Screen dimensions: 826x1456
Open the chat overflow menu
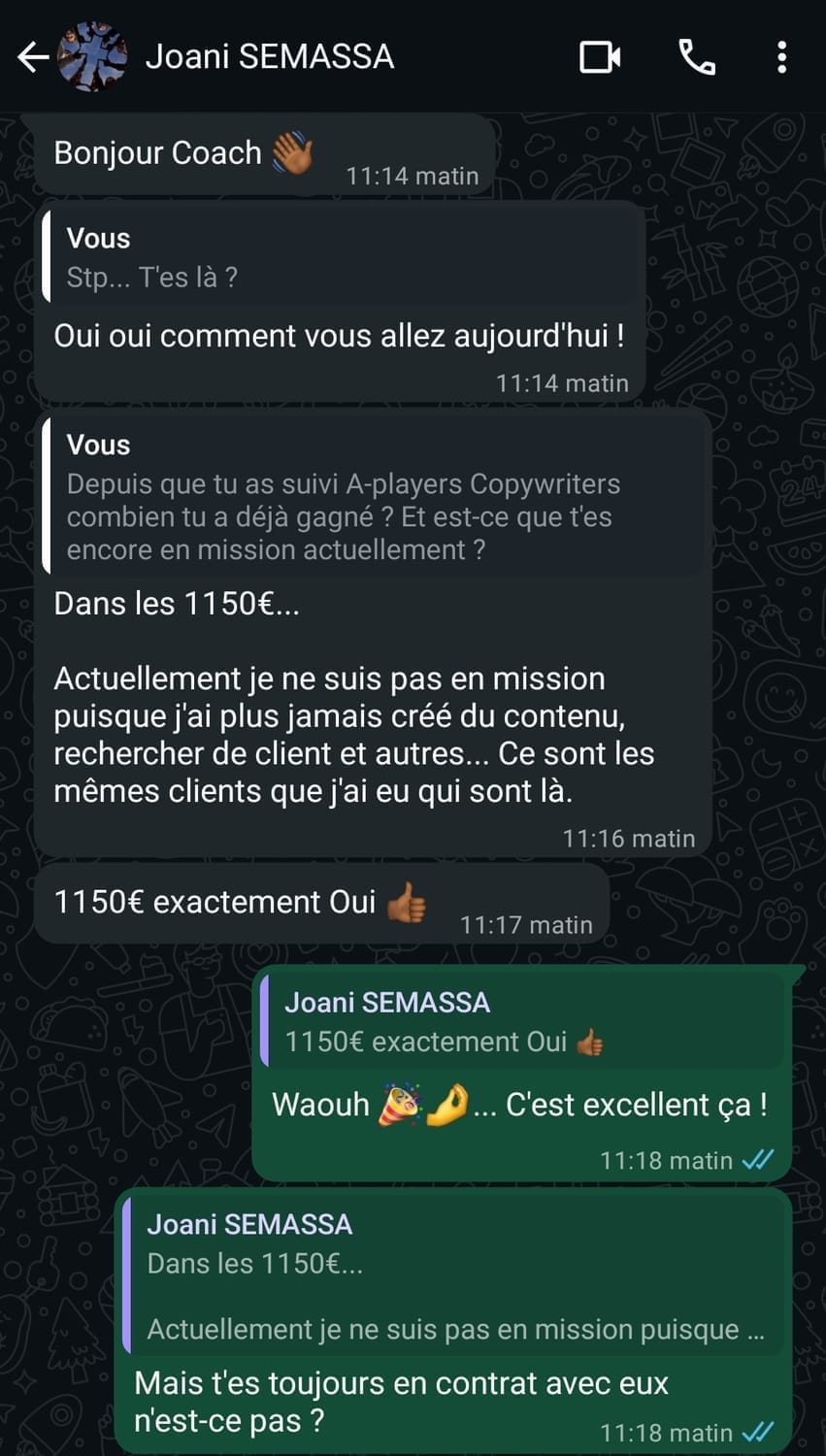pos(781,57)
